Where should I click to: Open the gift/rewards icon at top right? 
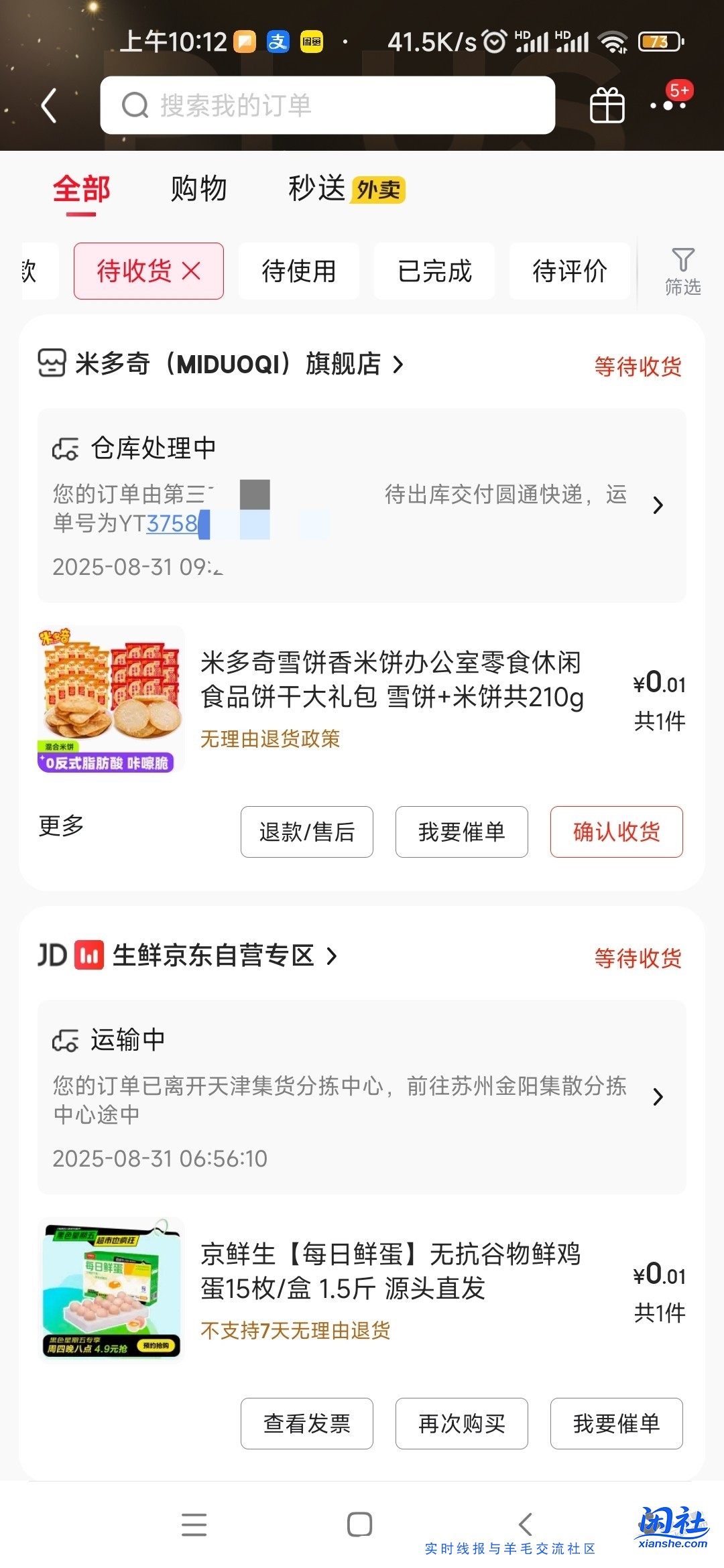[x=607, y=105]
